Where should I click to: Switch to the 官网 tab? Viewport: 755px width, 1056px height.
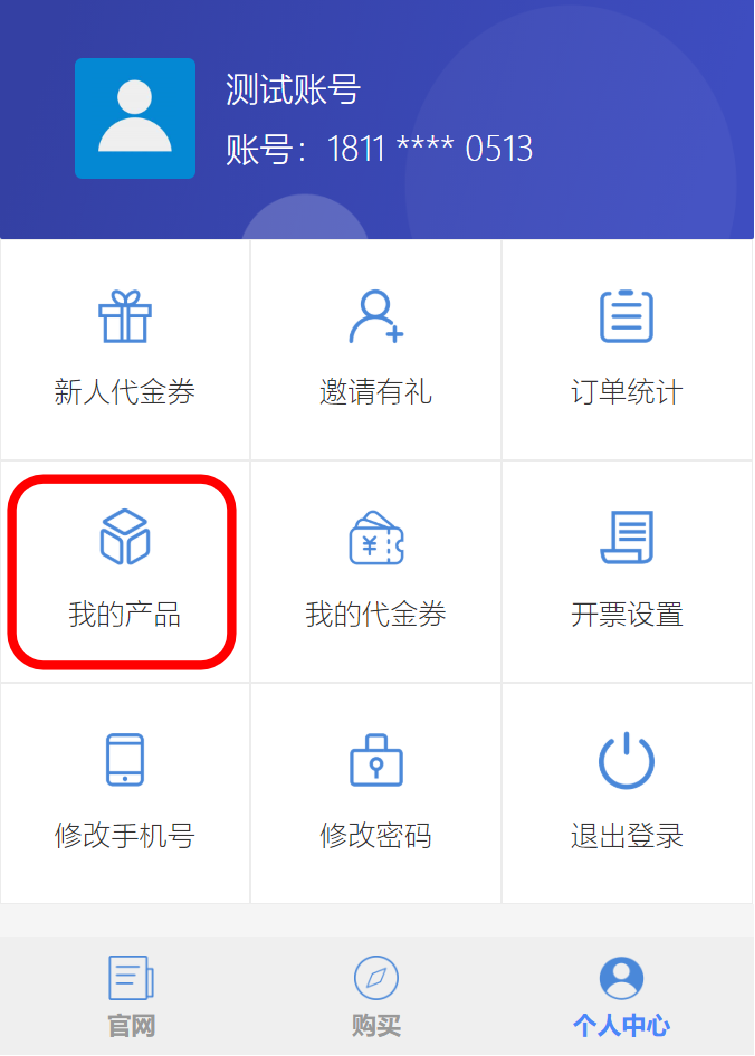tap(131, 996)
